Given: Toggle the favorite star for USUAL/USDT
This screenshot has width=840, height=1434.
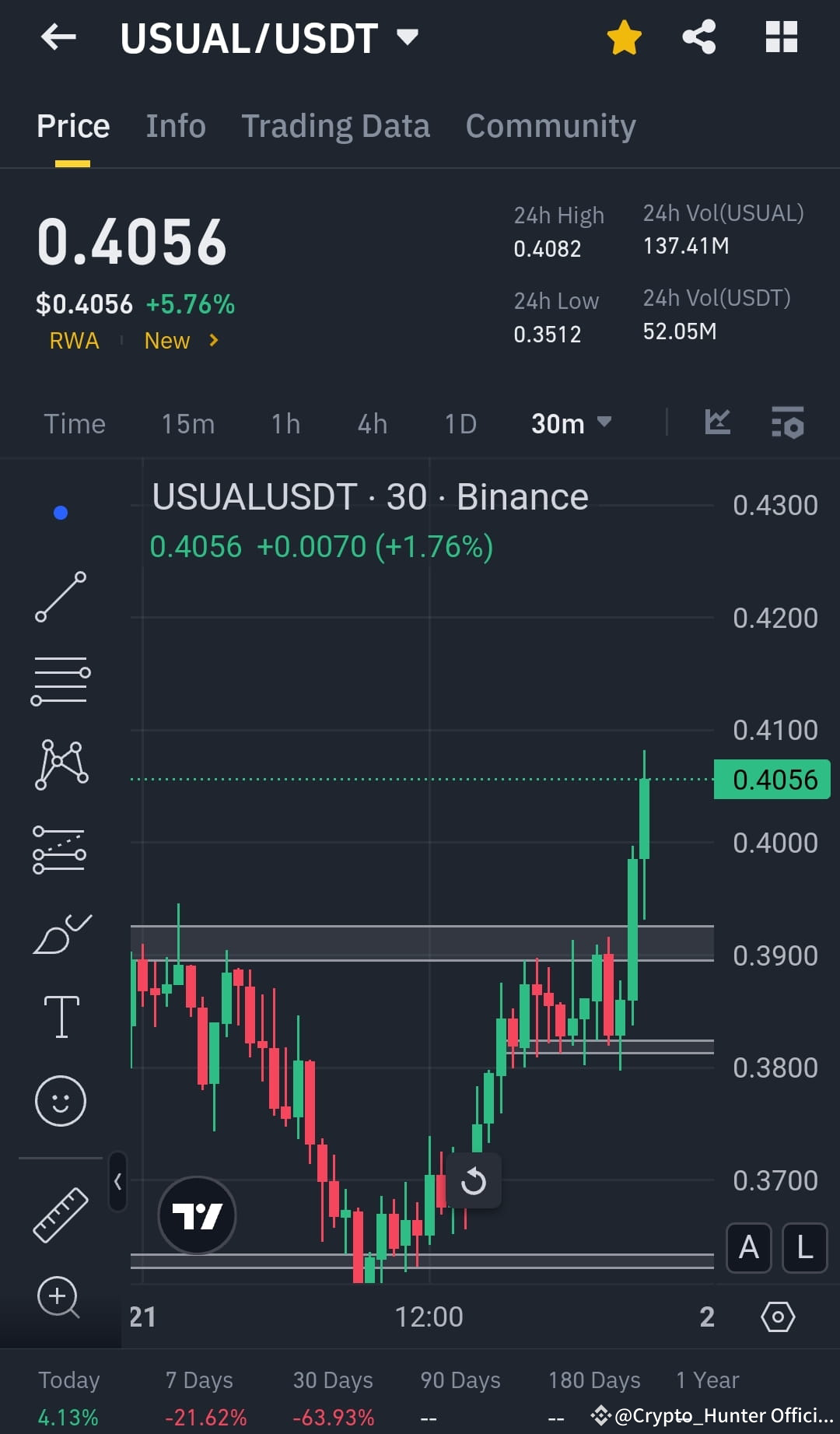Looking at the screenshot, I should [x=624, y=36].
